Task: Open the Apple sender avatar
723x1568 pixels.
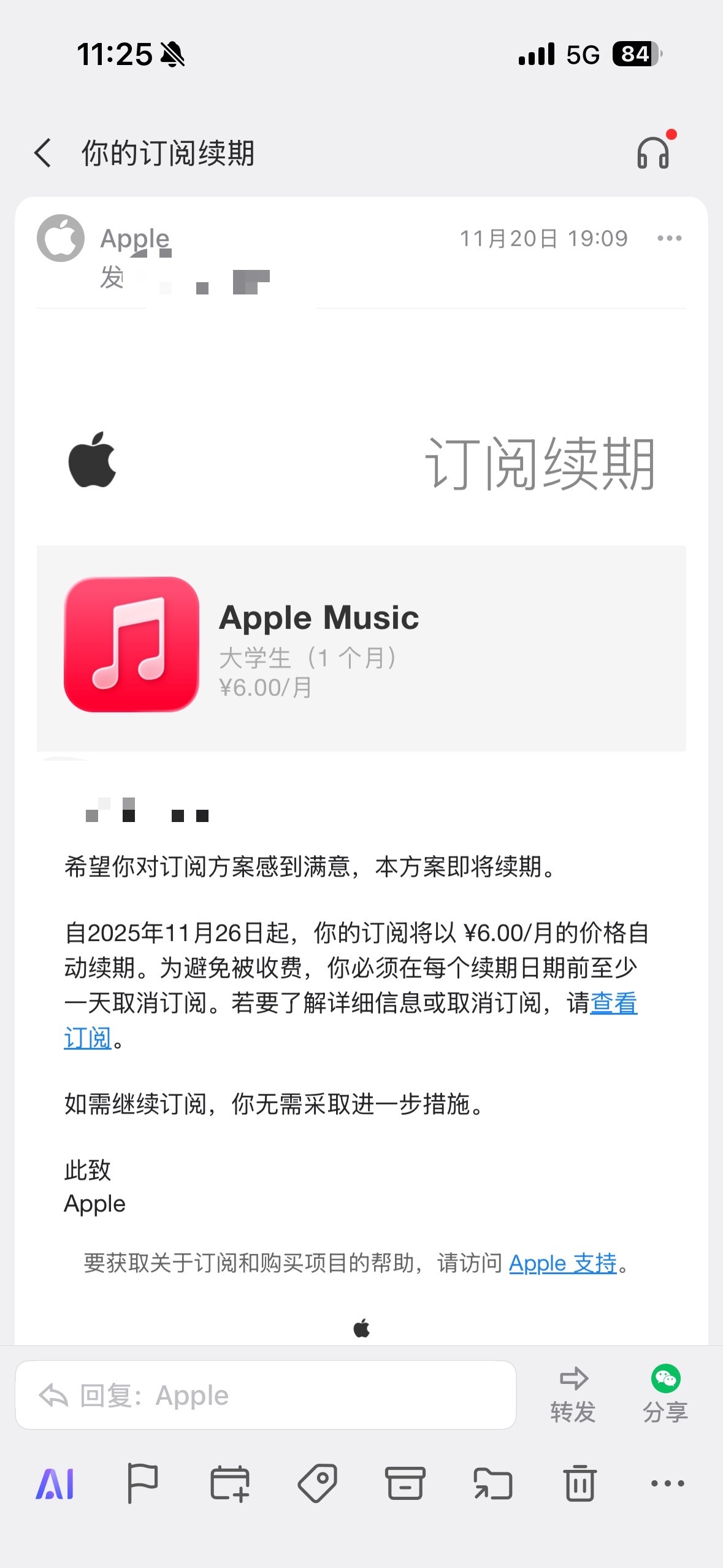Action: coord(61,238)
